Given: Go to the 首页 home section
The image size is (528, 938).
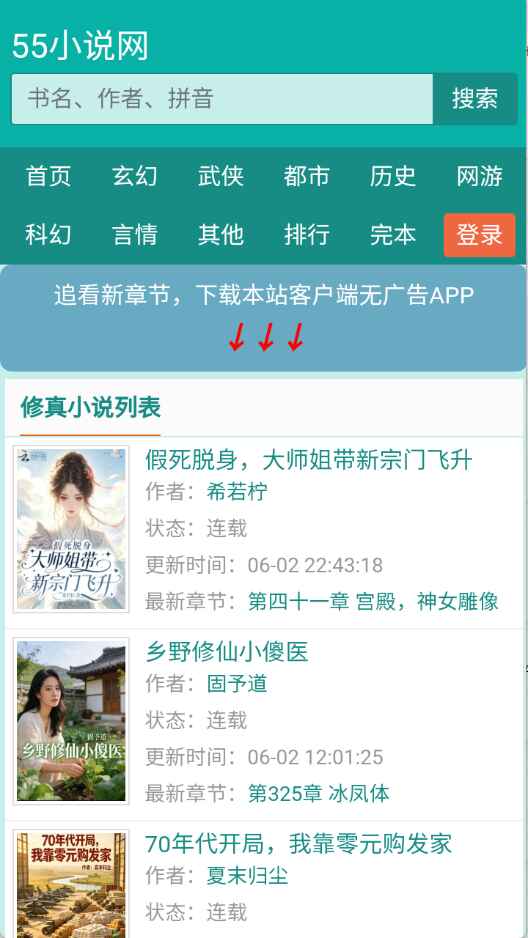Looking at the screenshot, I should (48, 176).
